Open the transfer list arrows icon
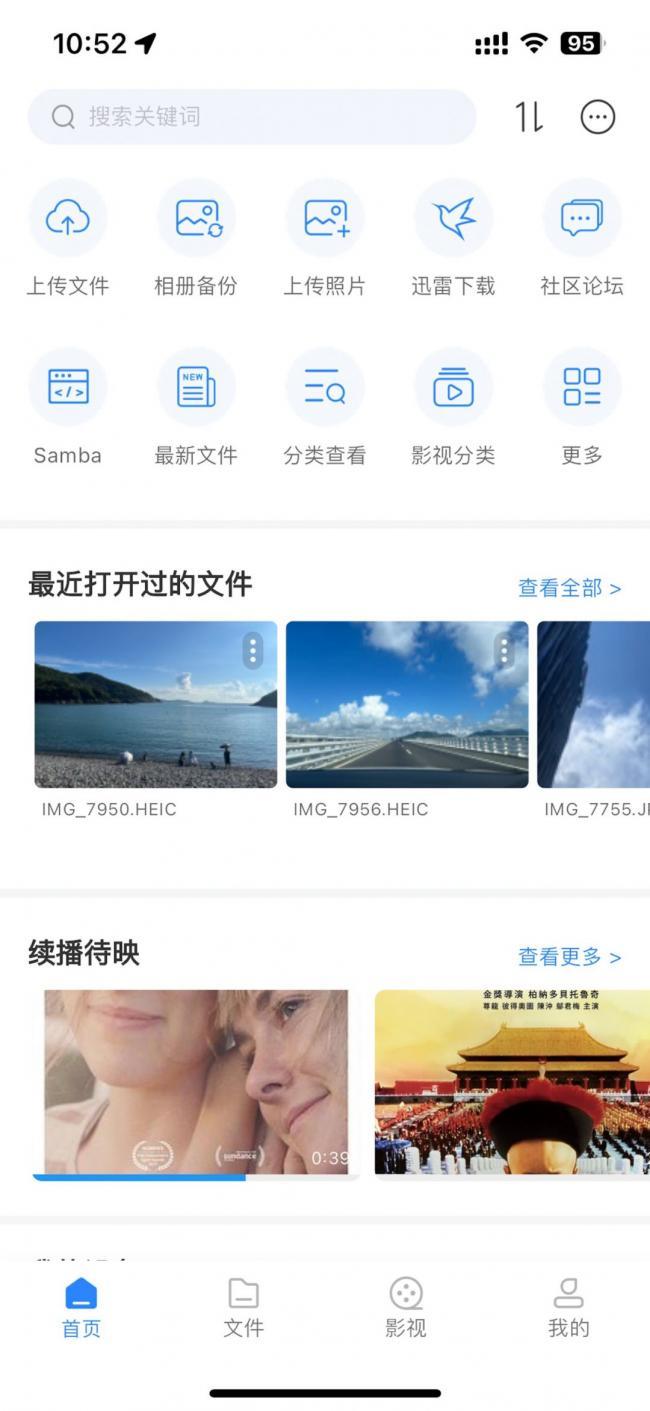Image resolution: width=650 pixels, height=1411 pixels. pos(529,117)
